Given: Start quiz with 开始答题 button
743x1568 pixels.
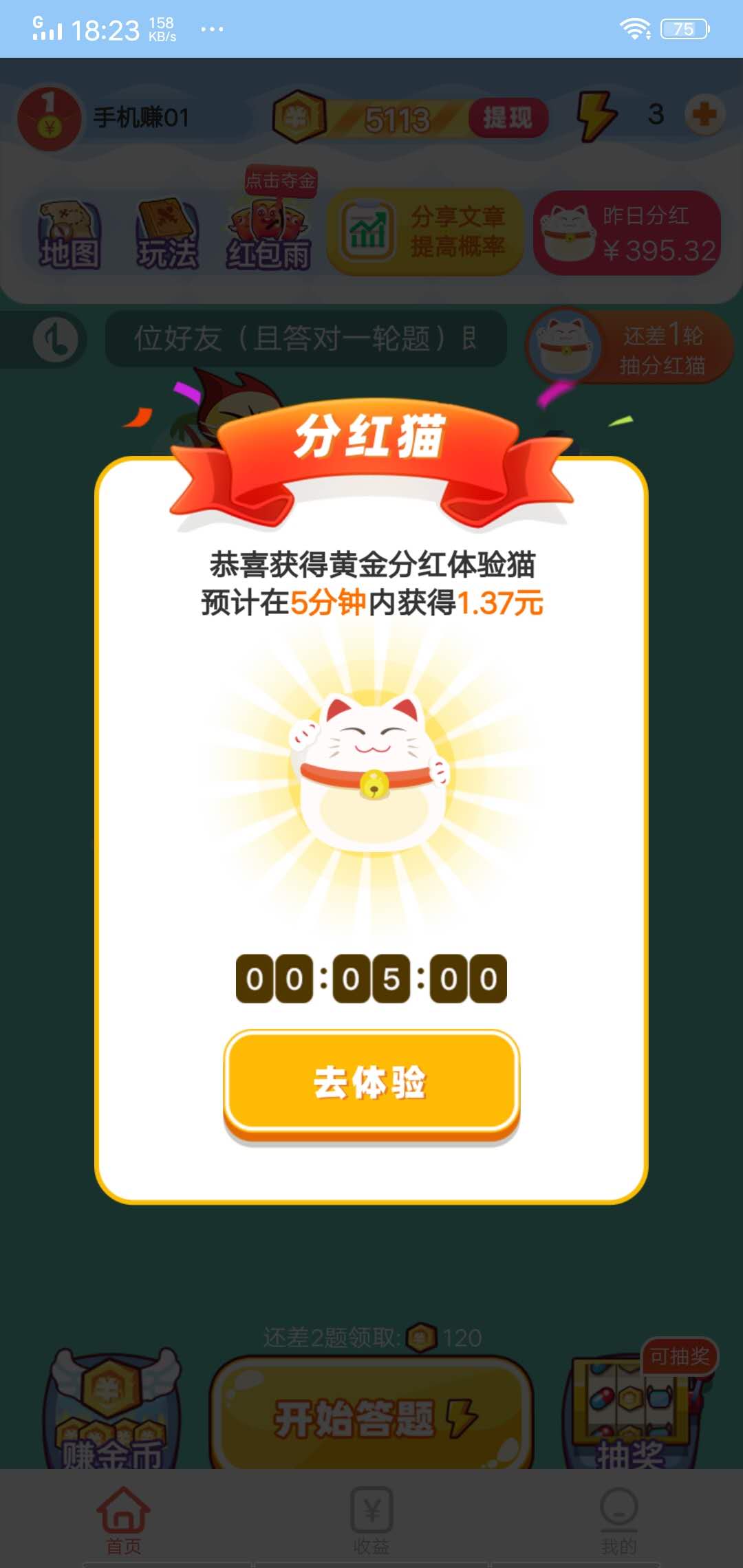Looking at the screenshot, I should [371, 1417].
